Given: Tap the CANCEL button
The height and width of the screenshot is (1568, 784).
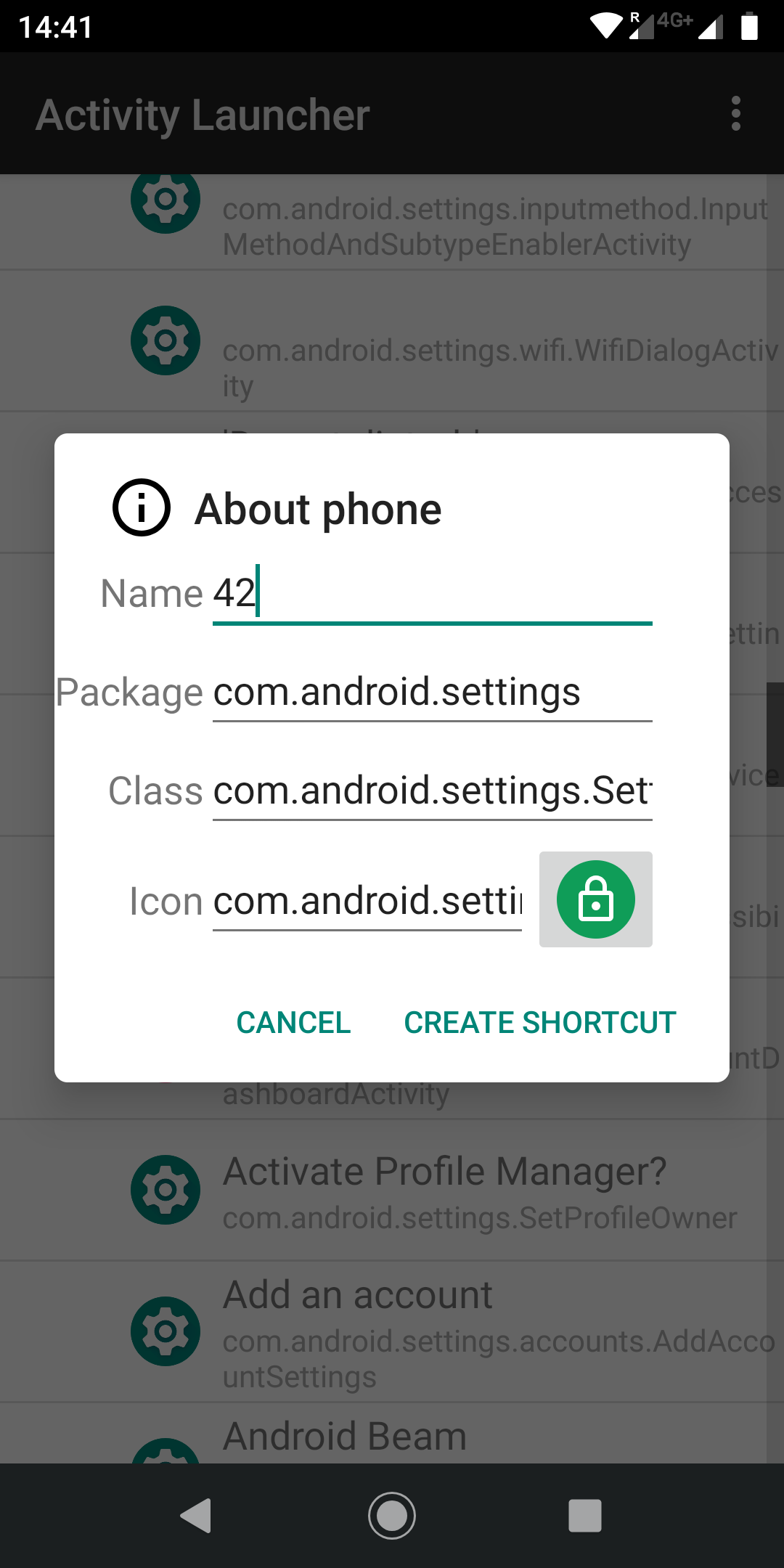Looking at the screenshot, I should coord(293,1023).
